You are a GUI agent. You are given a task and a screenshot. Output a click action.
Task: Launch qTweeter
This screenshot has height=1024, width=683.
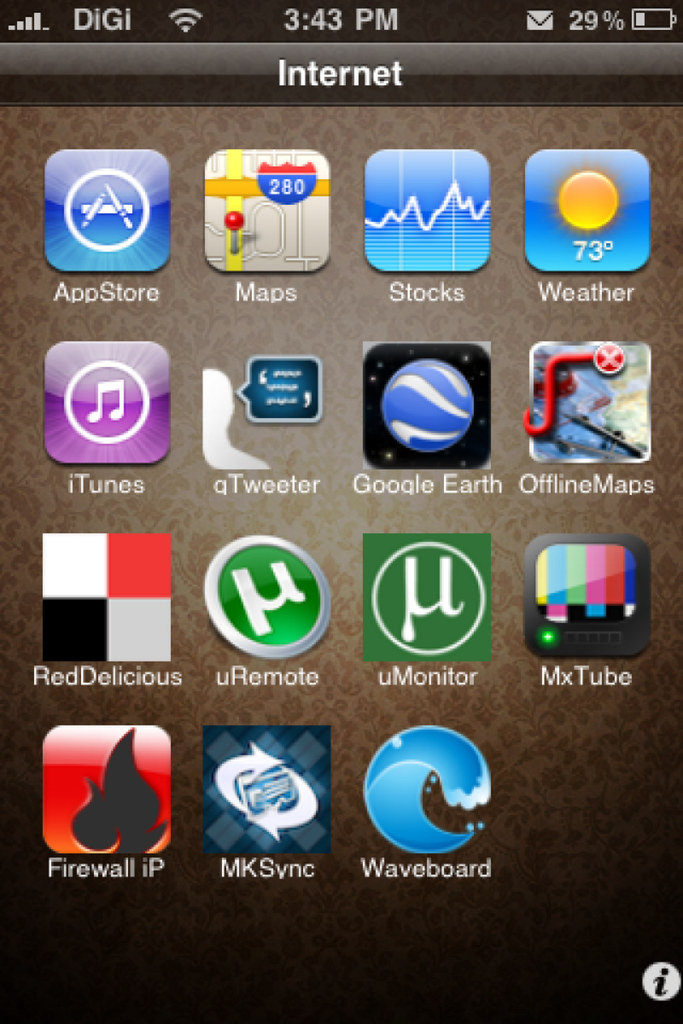click(265, 405)
